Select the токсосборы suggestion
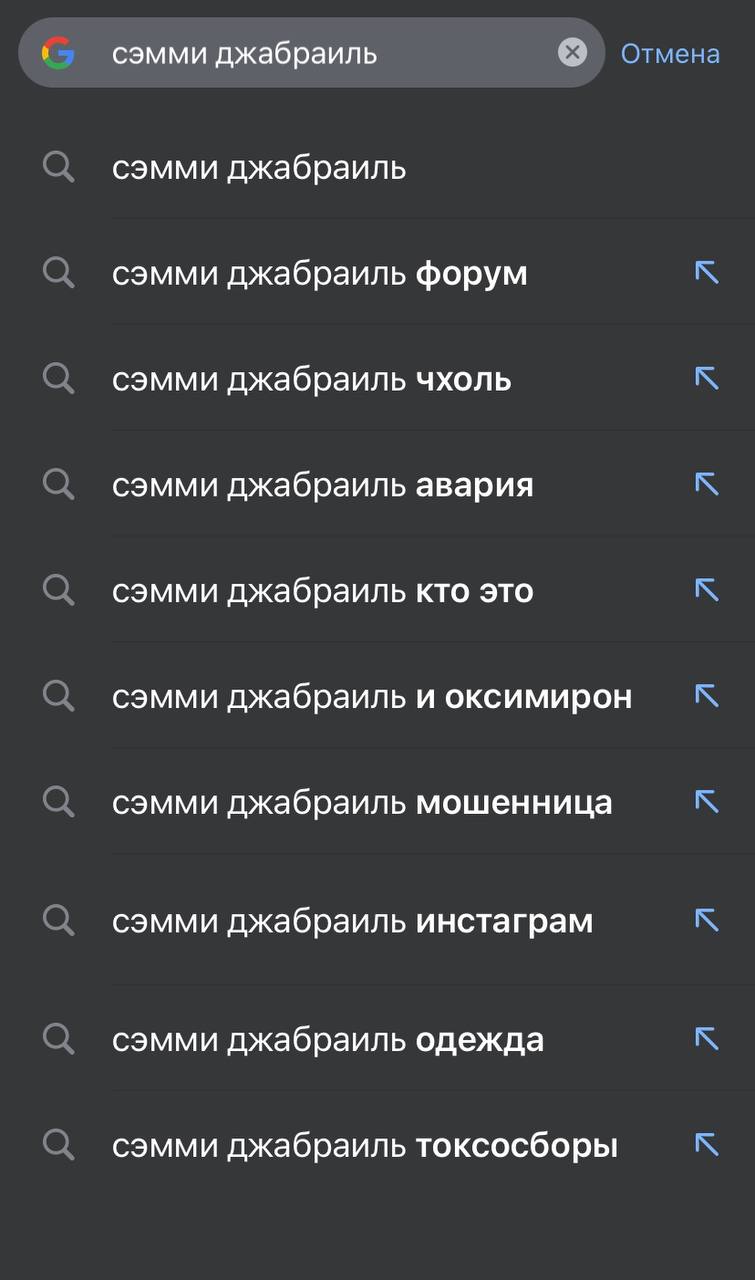 pyautogui.click(x=377, y=1145)
